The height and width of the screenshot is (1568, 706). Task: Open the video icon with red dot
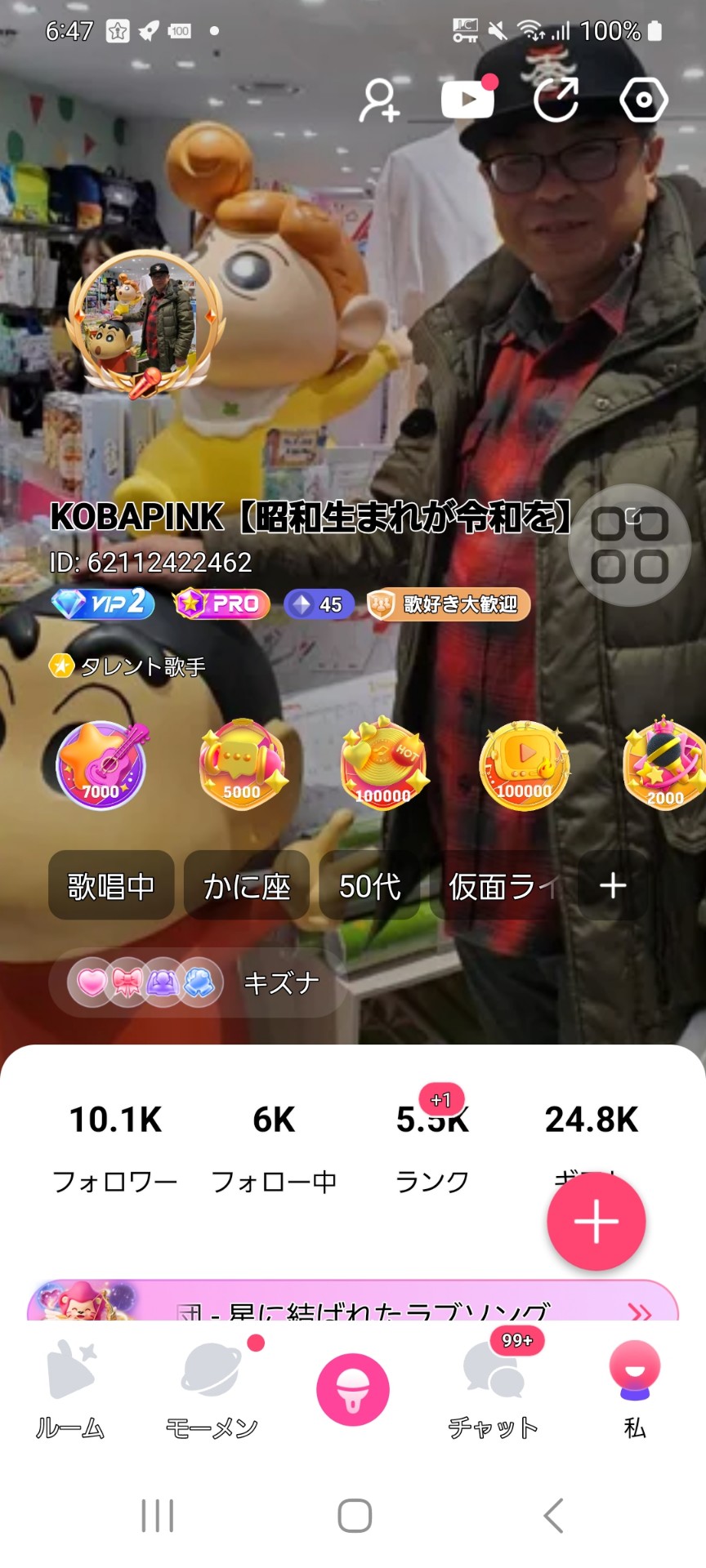(467, 100)
